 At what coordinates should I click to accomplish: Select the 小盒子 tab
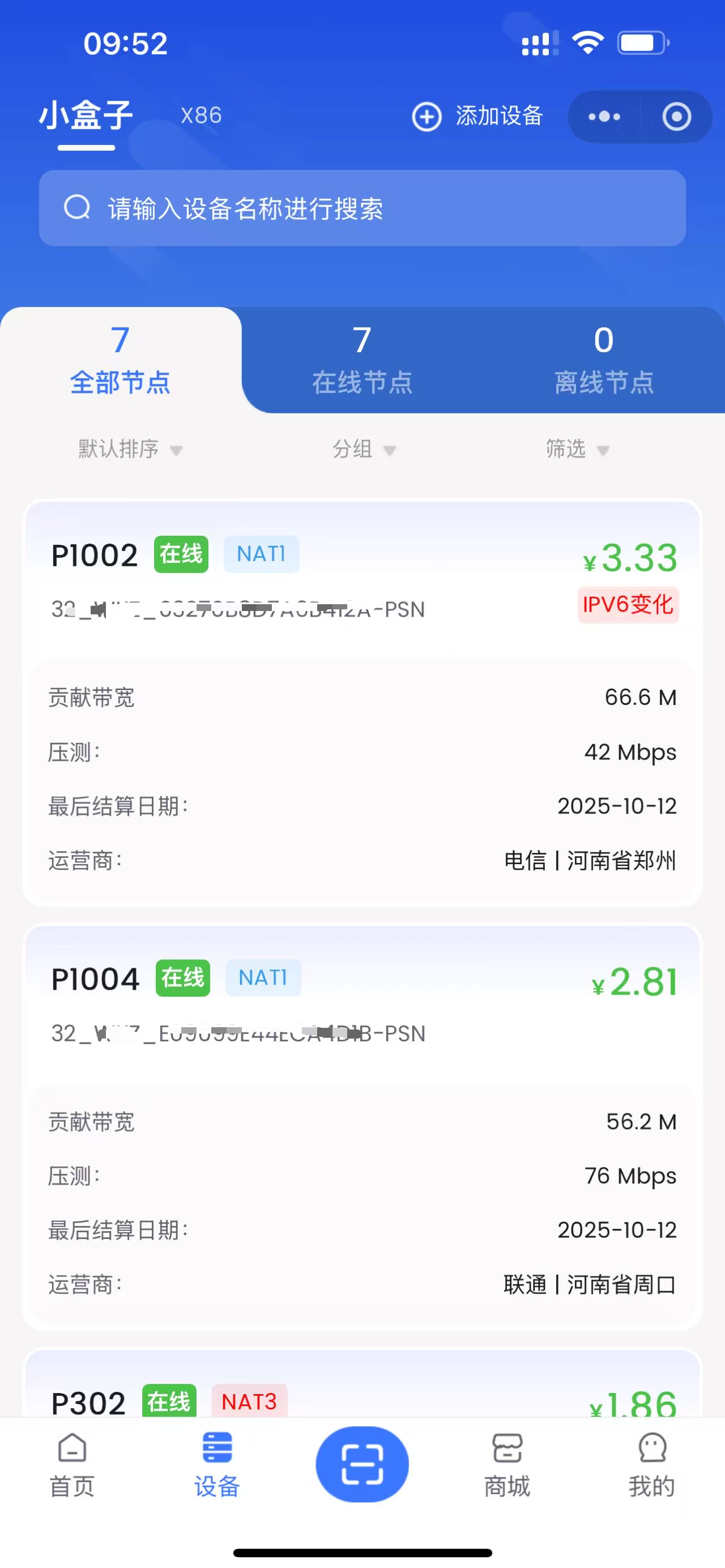(87, 116)
